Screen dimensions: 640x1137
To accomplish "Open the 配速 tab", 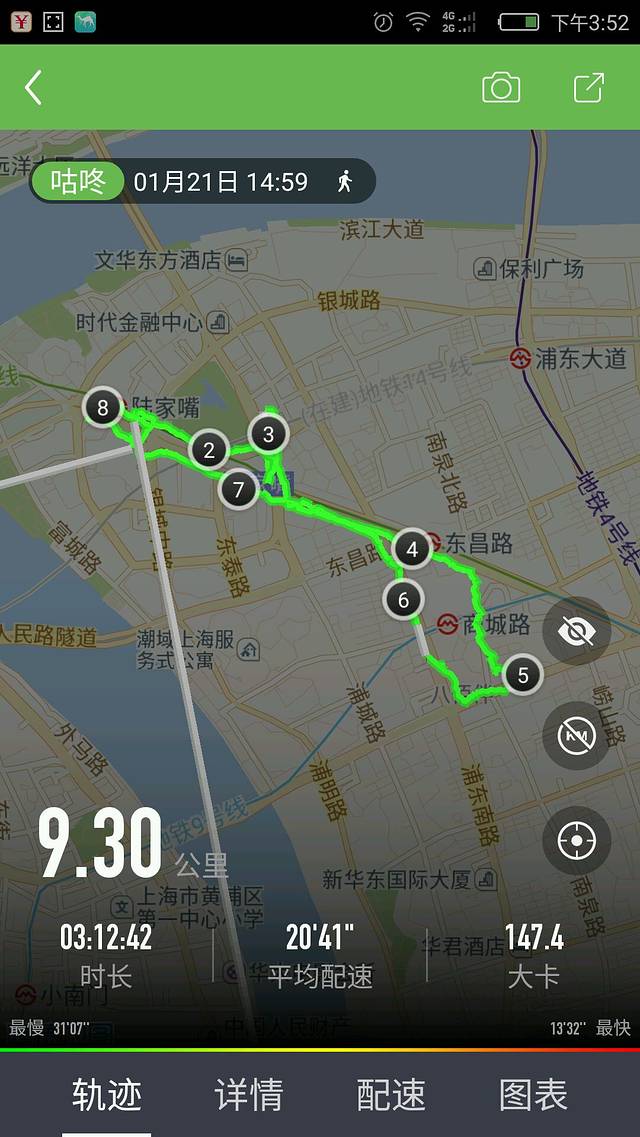I will 391,1095.
